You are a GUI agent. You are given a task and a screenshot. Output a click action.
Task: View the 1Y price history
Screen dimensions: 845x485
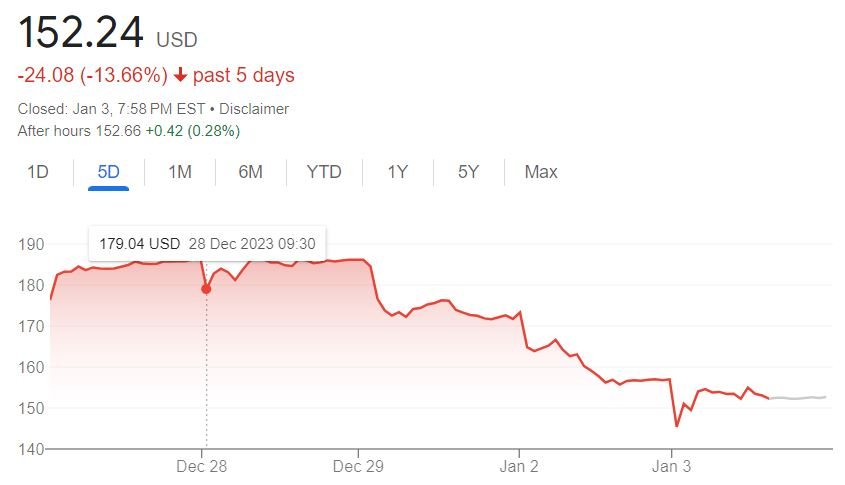pyautogui.click(x=398, y=172)
